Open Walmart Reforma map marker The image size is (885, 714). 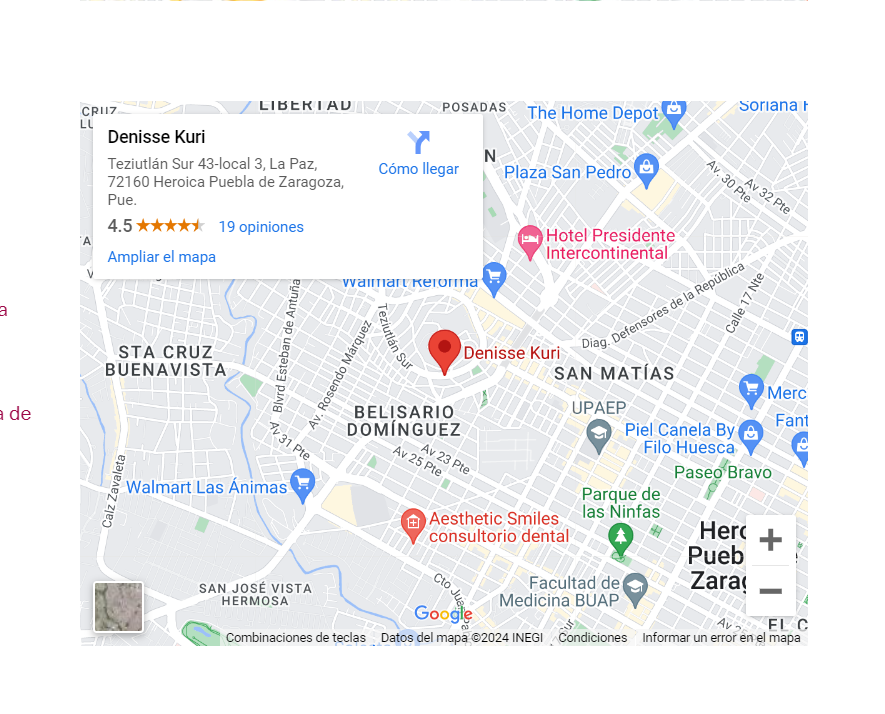coord(494,275)
